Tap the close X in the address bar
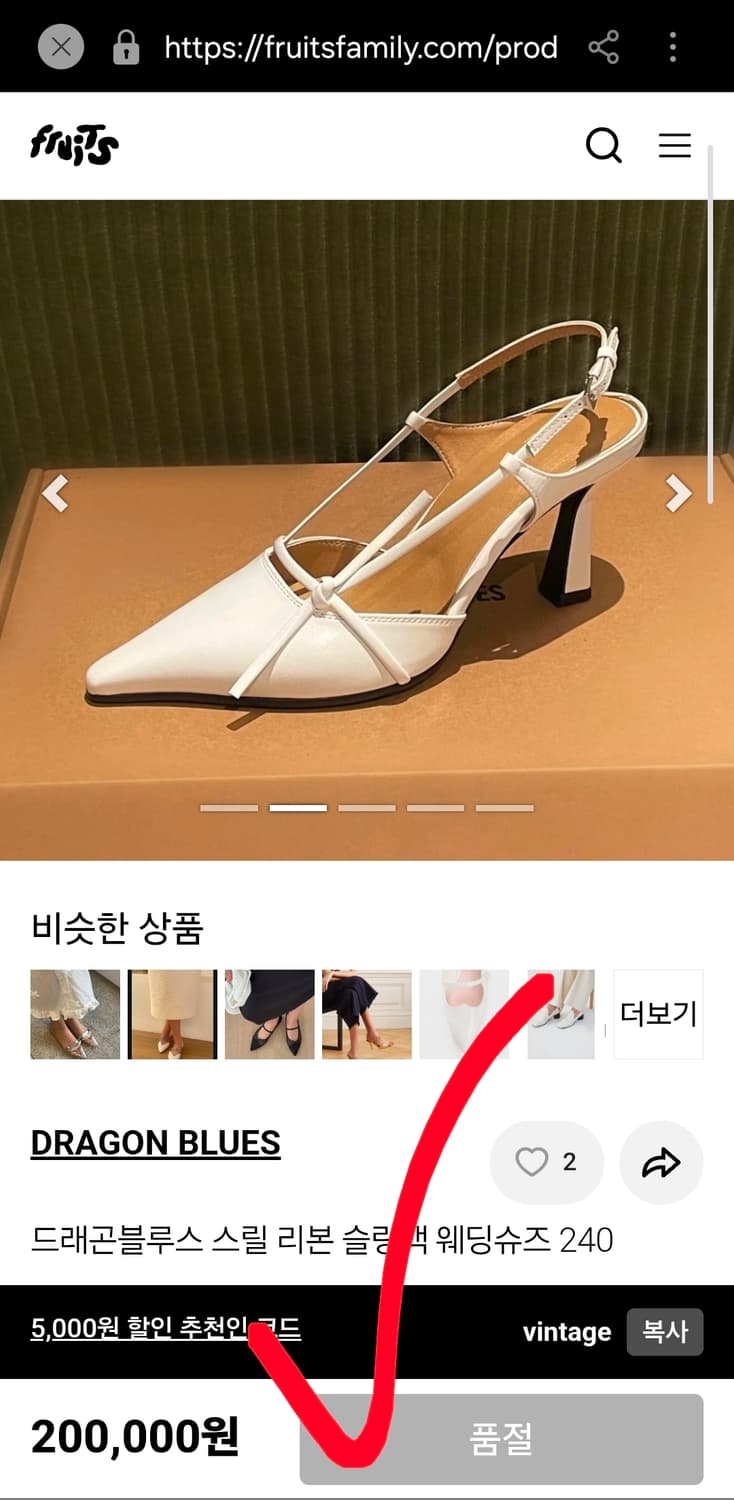Screen dimensions: 734x1500 pyautogui.click(x=60, y=46)
